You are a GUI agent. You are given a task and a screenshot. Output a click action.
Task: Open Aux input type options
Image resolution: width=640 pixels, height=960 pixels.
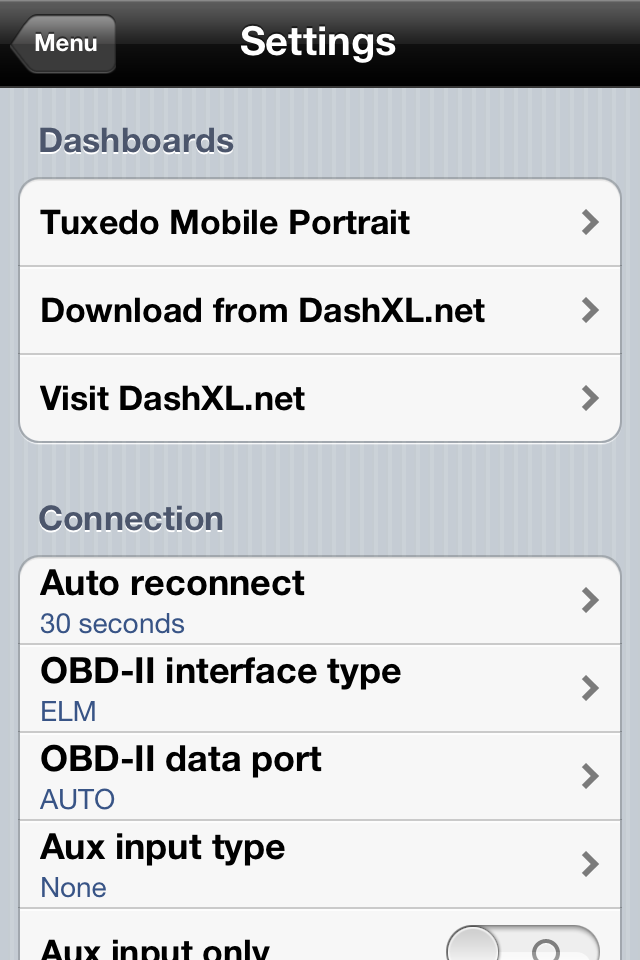(x=320, y=864)
